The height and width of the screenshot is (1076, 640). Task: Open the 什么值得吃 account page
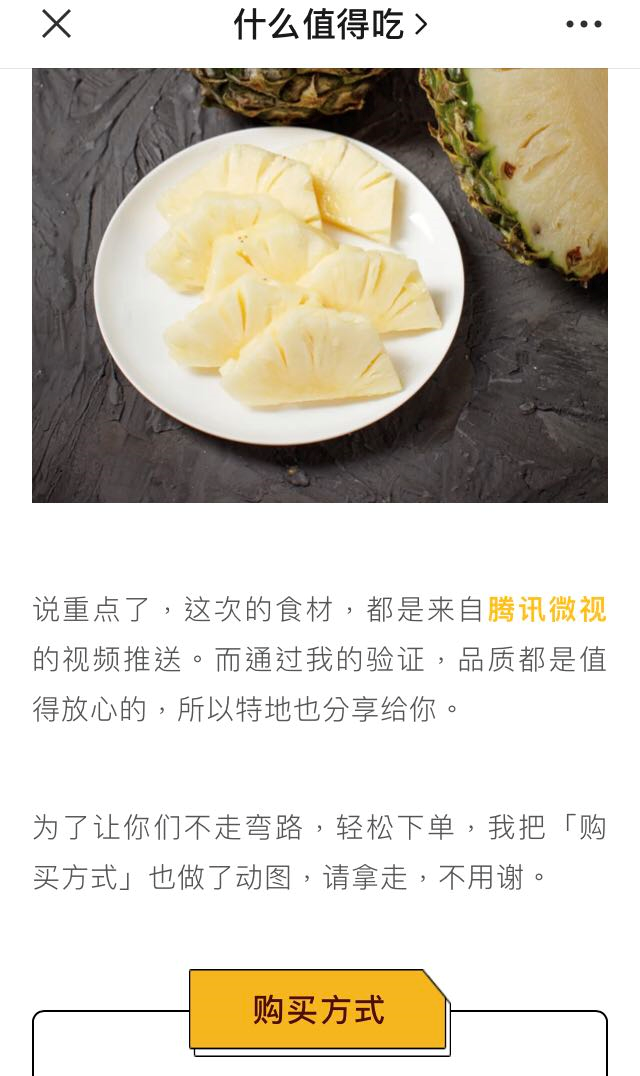point(330,24)
